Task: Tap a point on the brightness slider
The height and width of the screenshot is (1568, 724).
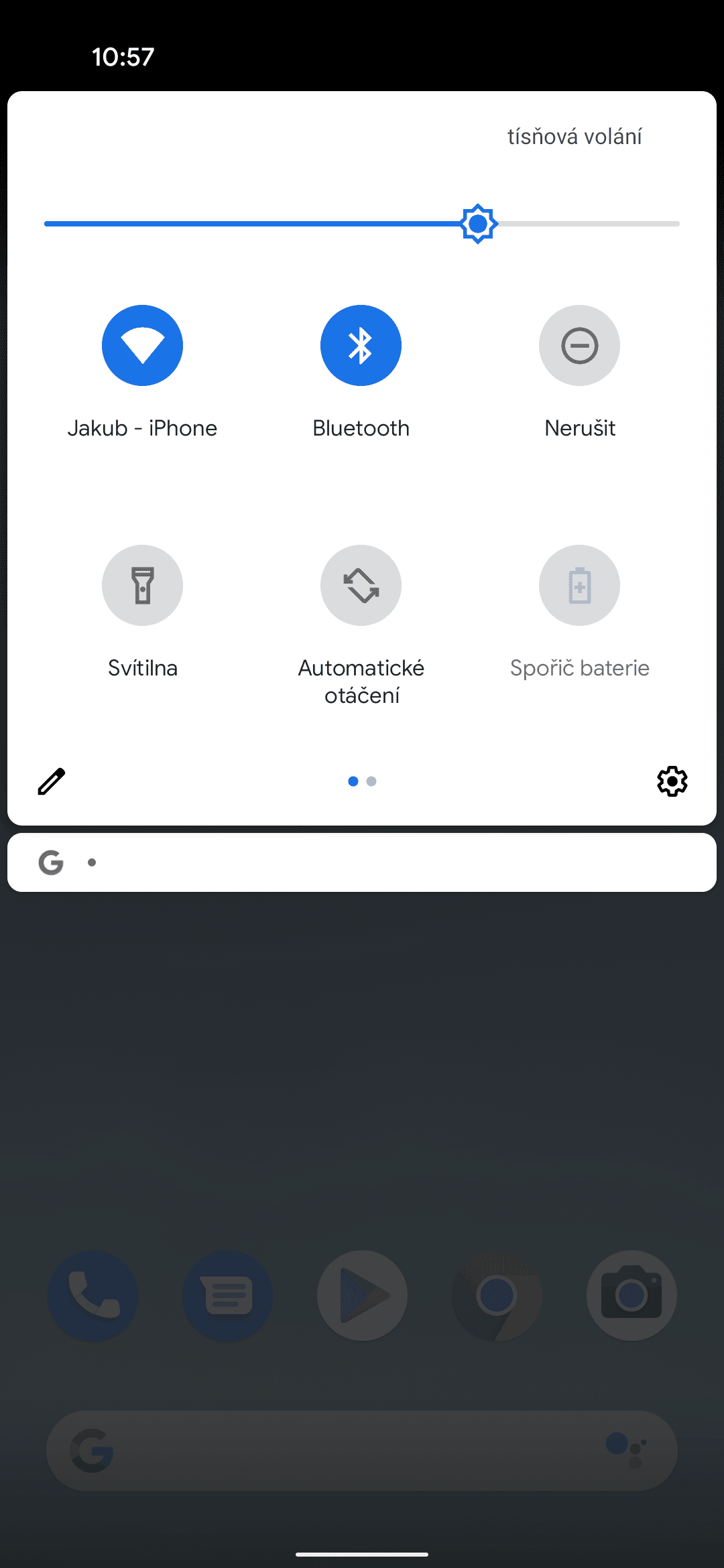Action: pyautogui.click(x=362, y=224)
